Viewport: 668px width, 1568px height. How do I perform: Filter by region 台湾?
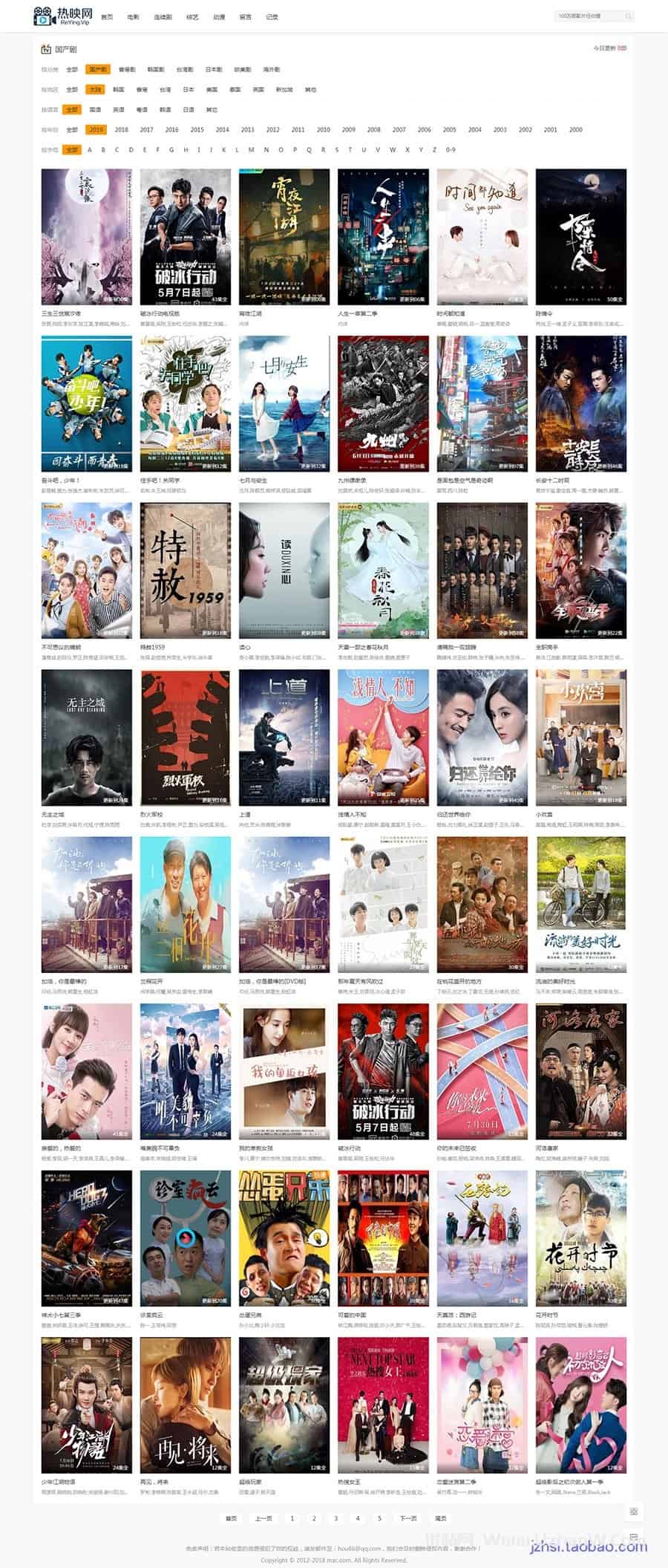coord(164,89)
